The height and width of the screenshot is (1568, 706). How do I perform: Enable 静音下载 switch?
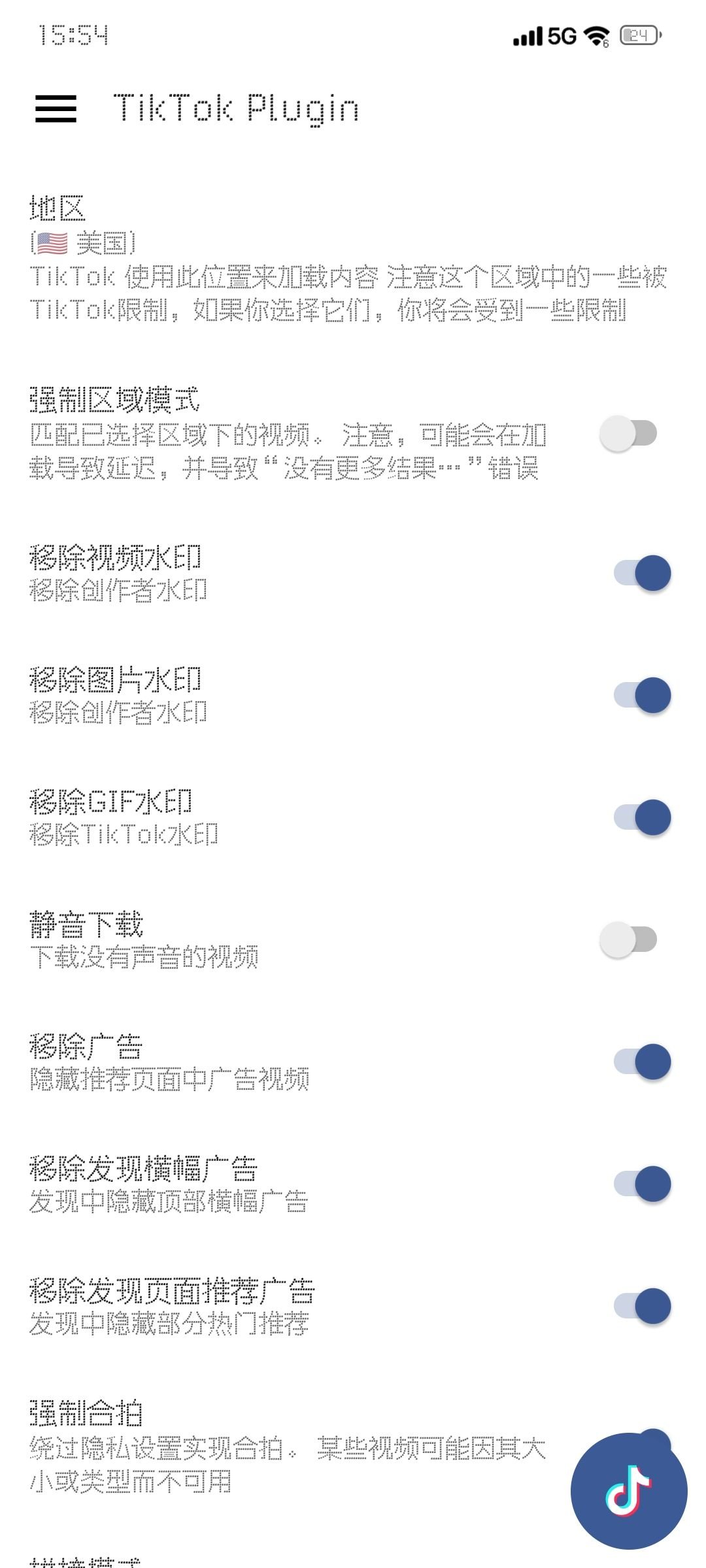pos(628,939)
